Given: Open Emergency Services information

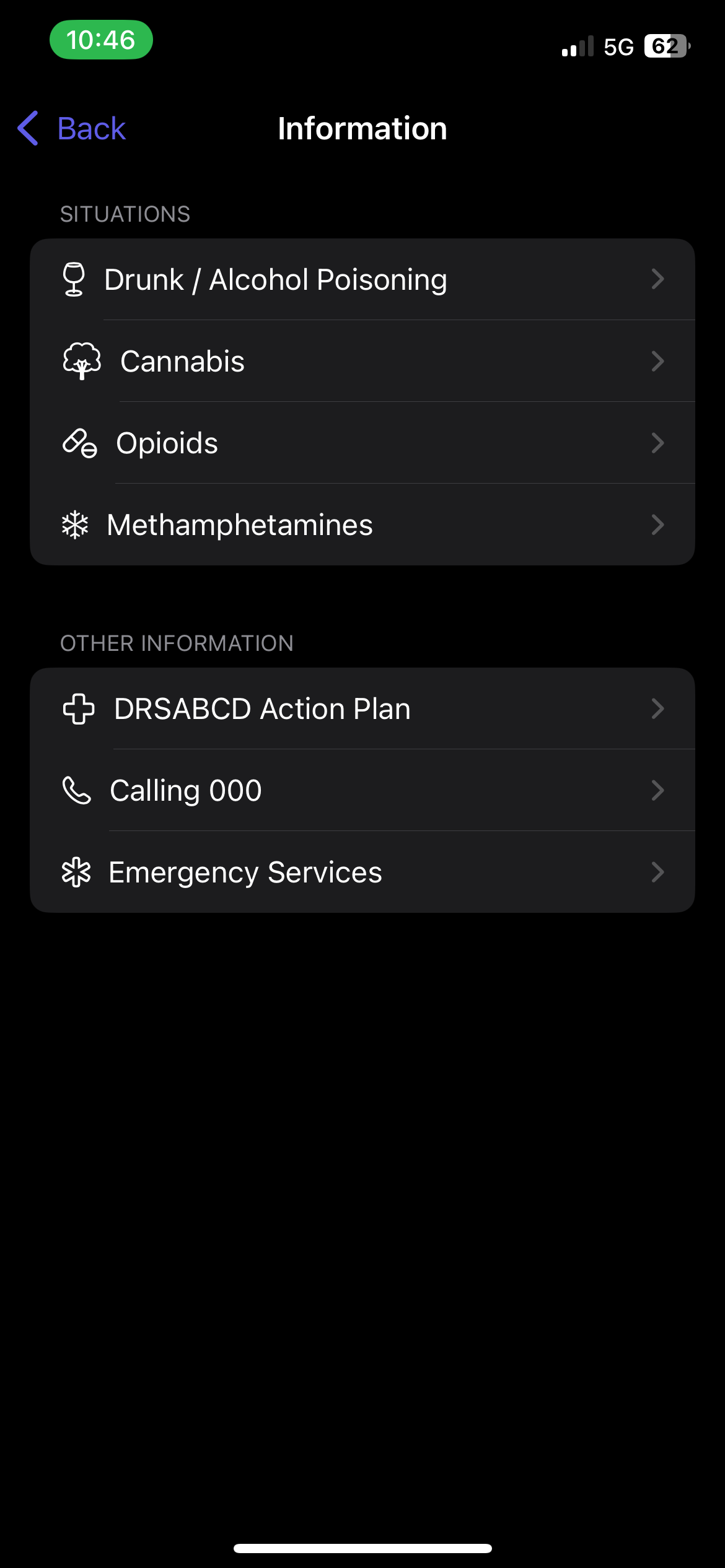Looking at the screenshot, I should [x=362, y=872].
